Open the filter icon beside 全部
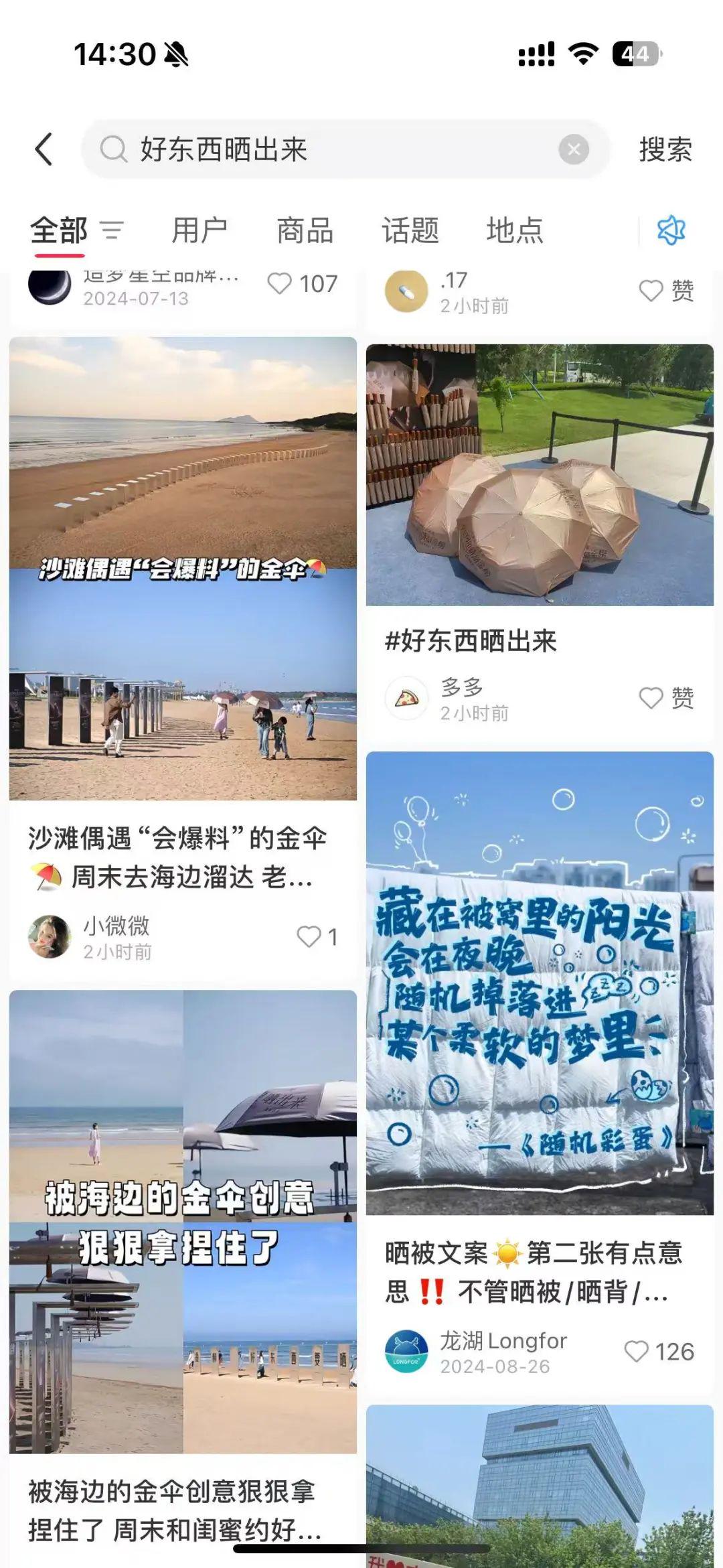The width and height of the screenshot is (723, 1568). [x=112, y=231]
